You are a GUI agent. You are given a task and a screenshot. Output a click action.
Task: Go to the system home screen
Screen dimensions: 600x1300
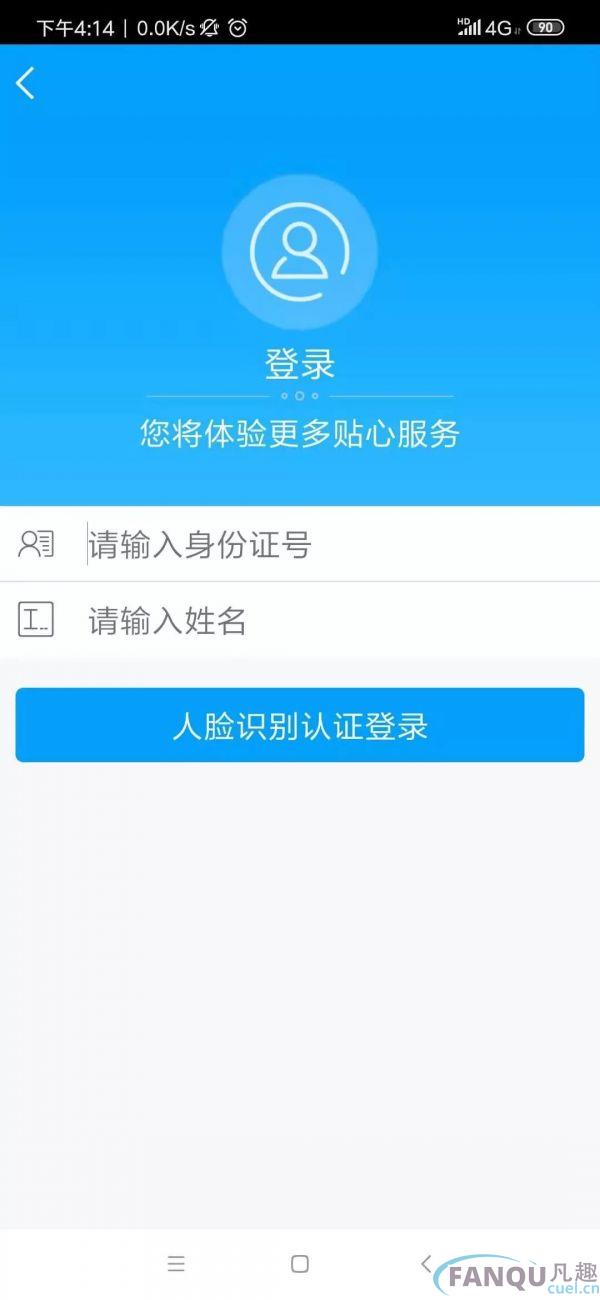299,1264
